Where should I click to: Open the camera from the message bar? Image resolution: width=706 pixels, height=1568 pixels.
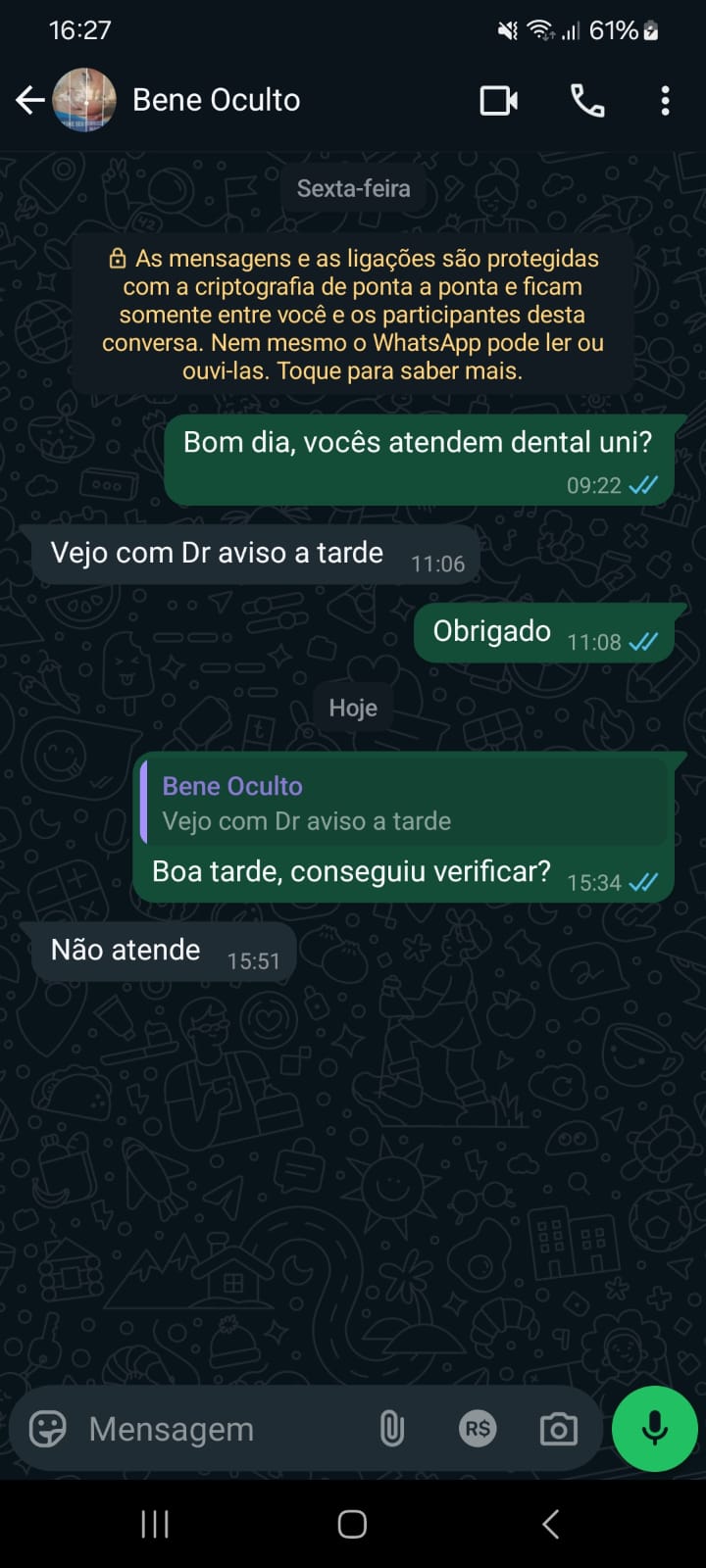click(558, 1429)
